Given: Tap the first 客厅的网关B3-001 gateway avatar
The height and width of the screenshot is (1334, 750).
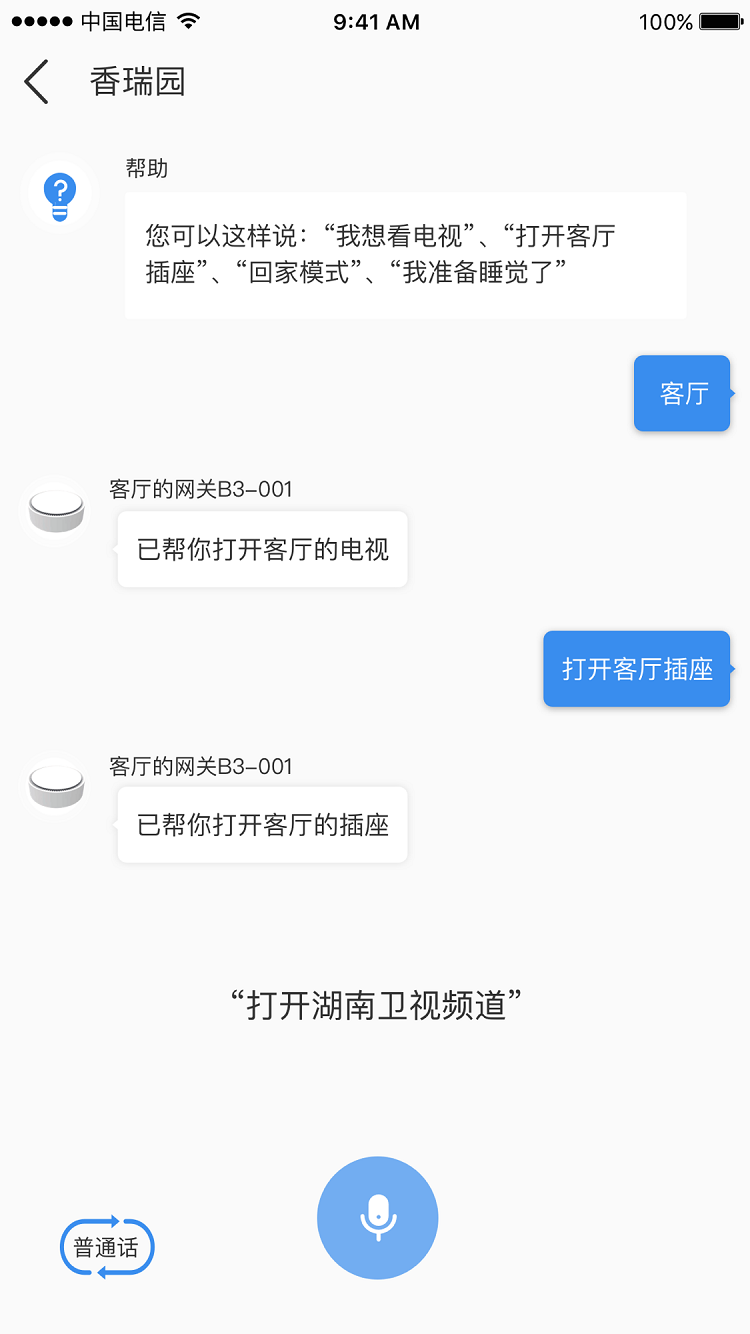Looking at the screenshot, I should pos(55,510).
